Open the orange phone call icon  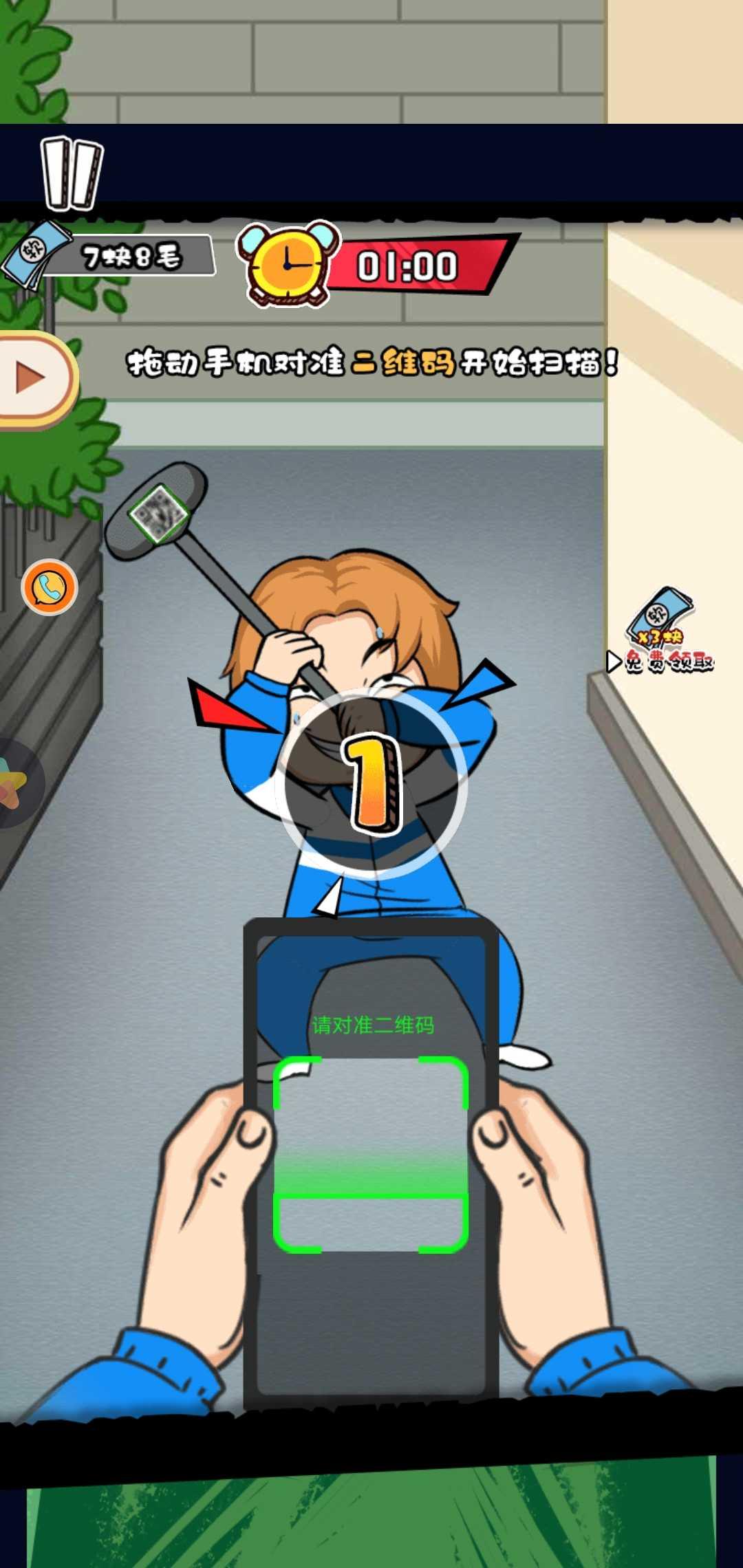pos(50,587)
